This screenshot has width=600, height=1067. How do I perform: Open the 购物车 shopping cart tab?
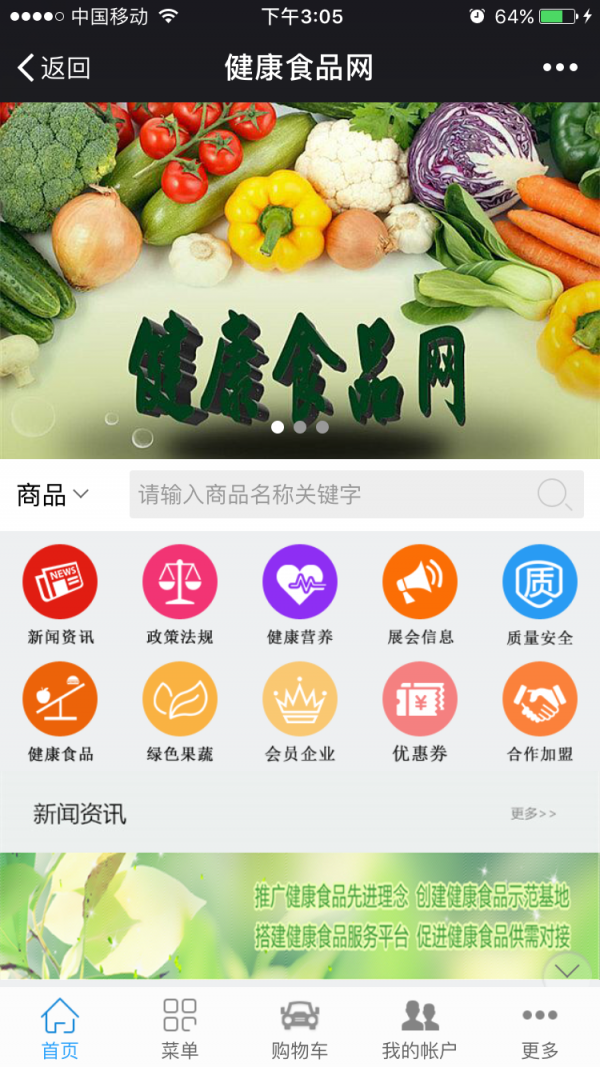point(300,1027)
